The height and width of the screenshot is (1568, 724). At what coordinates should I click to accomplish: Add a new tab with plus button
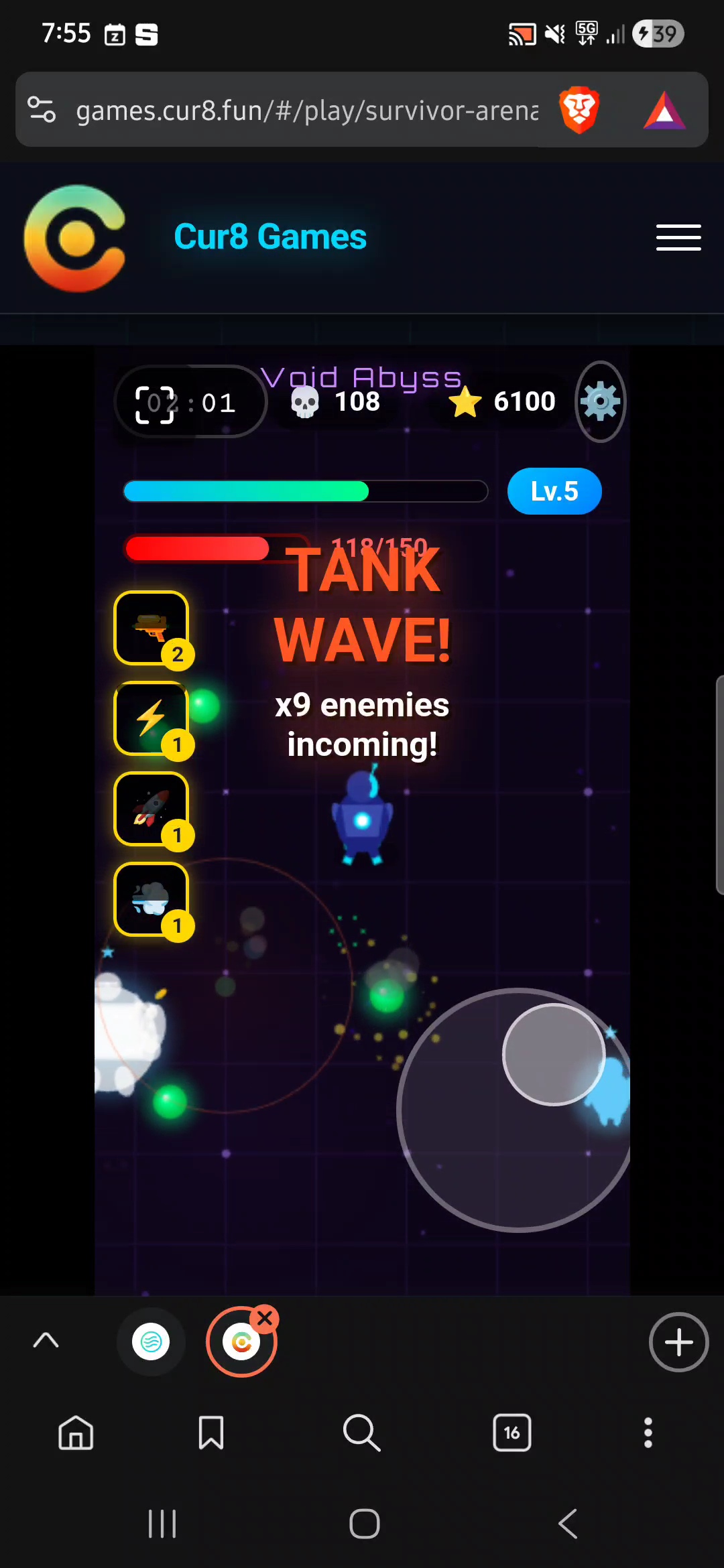[x=678, y=1342]
